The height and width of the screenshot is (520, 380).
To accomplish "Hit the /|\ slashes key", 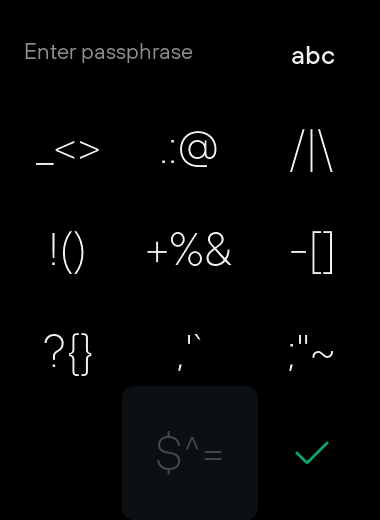I will tap(311, 150).
